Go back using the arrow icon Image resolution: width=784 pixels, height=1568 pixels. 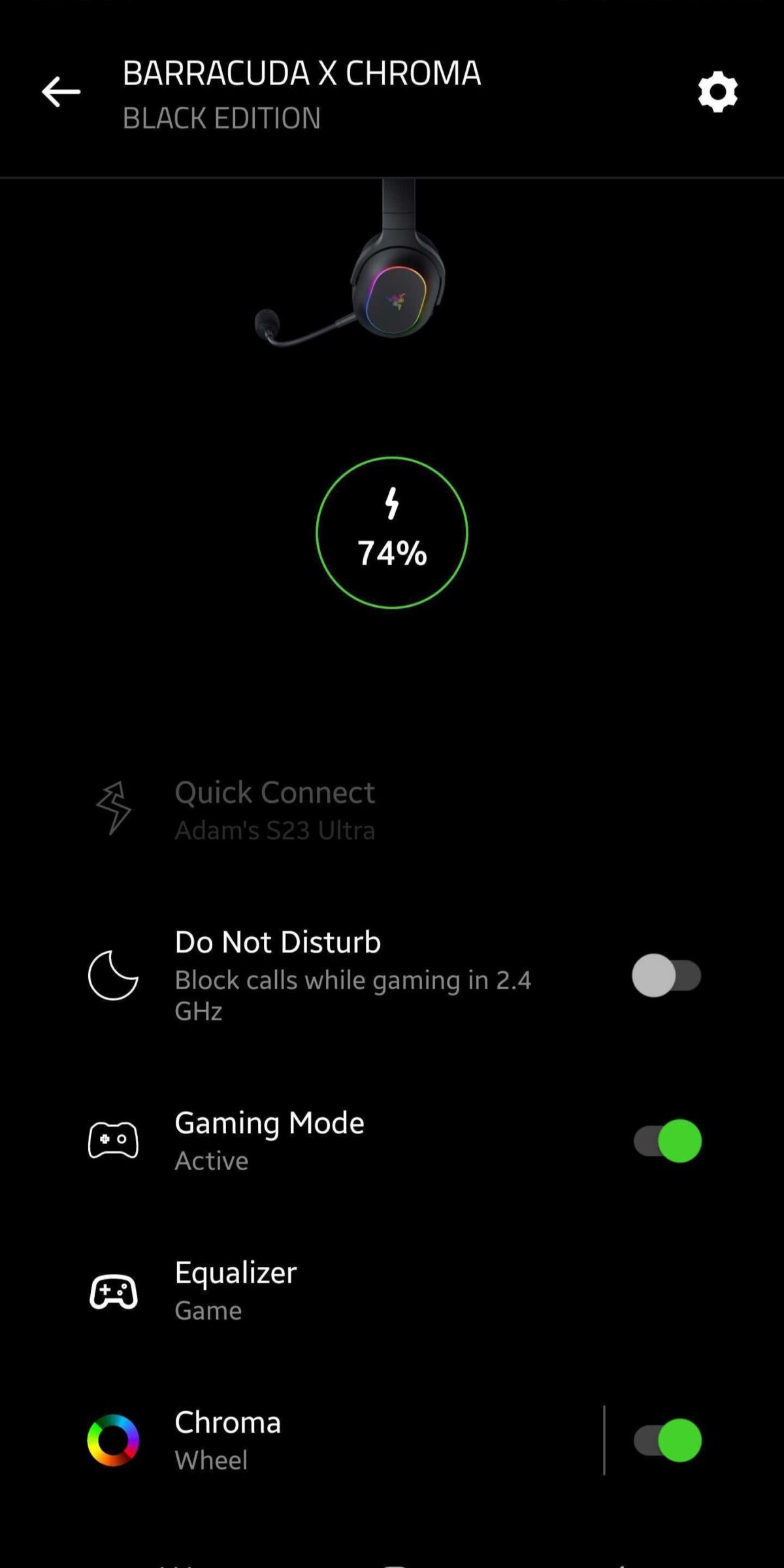[61, 91]
